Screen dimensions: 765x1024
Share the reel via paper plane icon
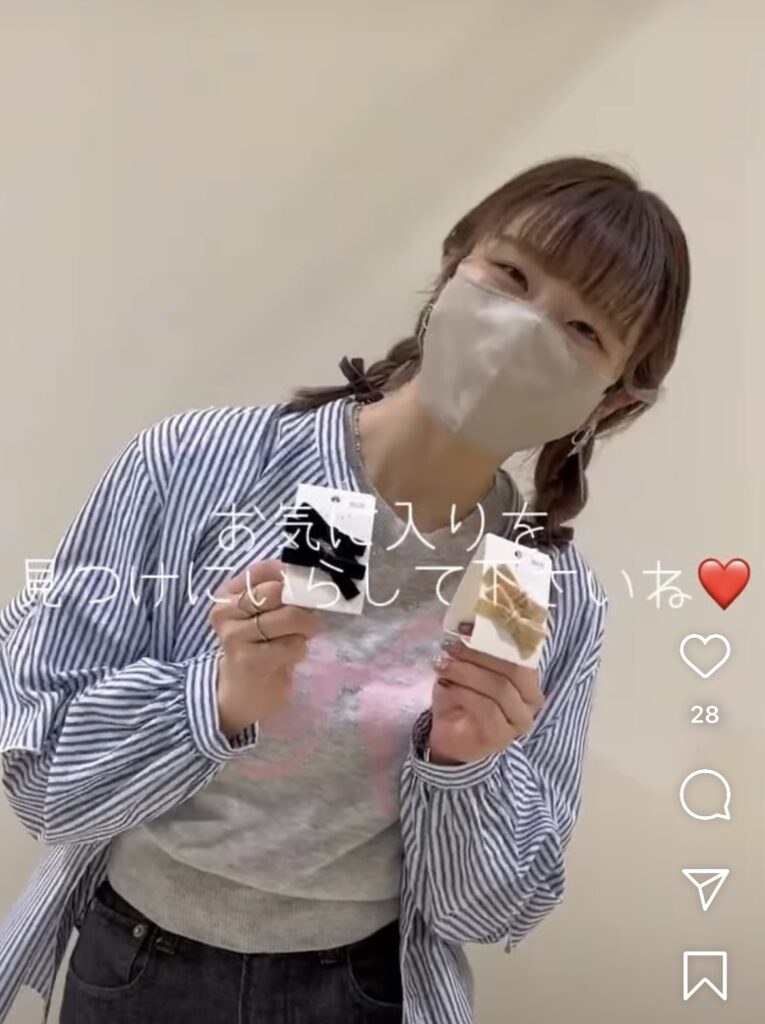[x=705, y=887]
